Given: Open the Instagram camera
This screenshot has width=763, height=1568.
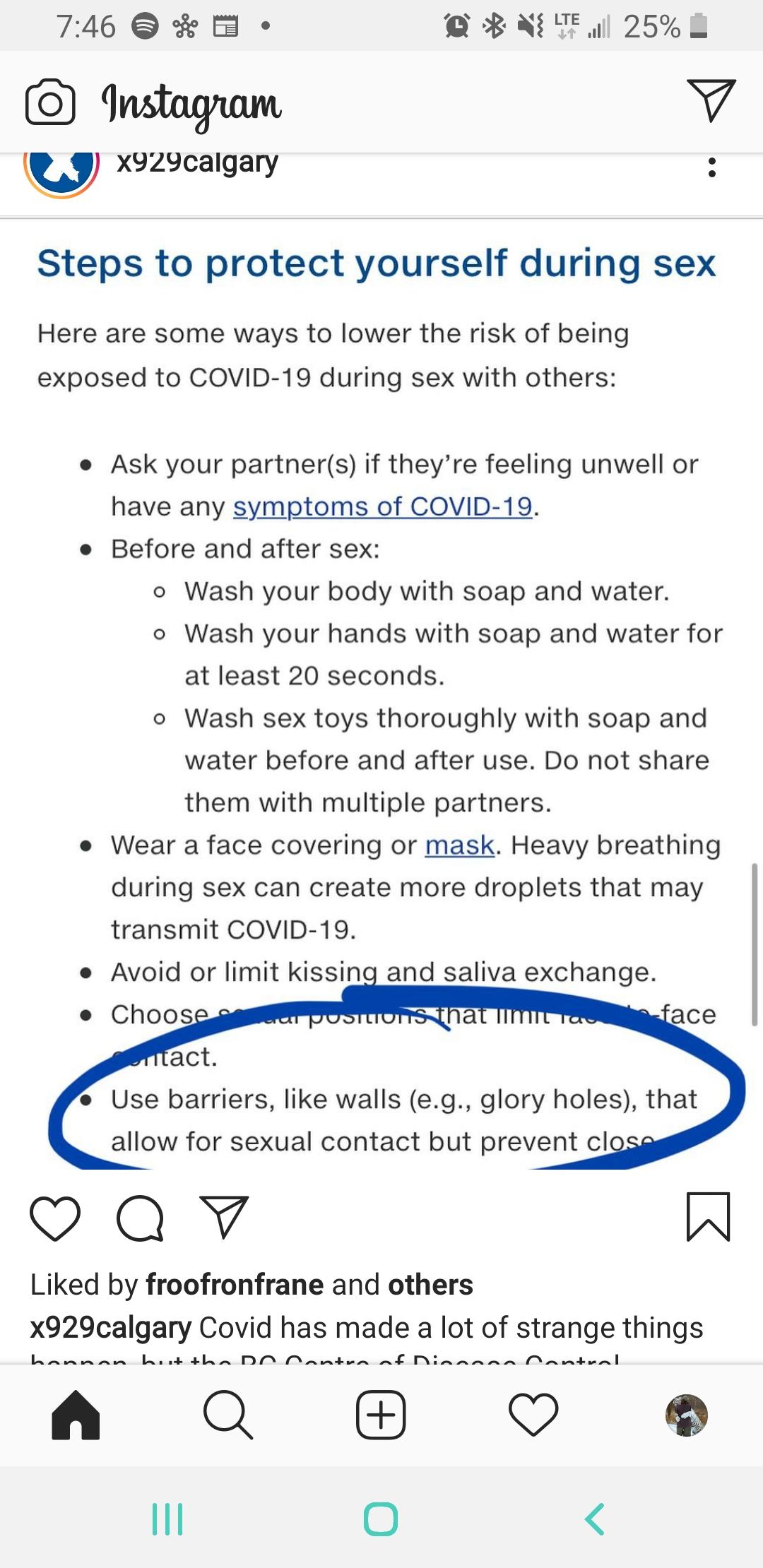Looking at the screenshot, I should tap(50, 103).
